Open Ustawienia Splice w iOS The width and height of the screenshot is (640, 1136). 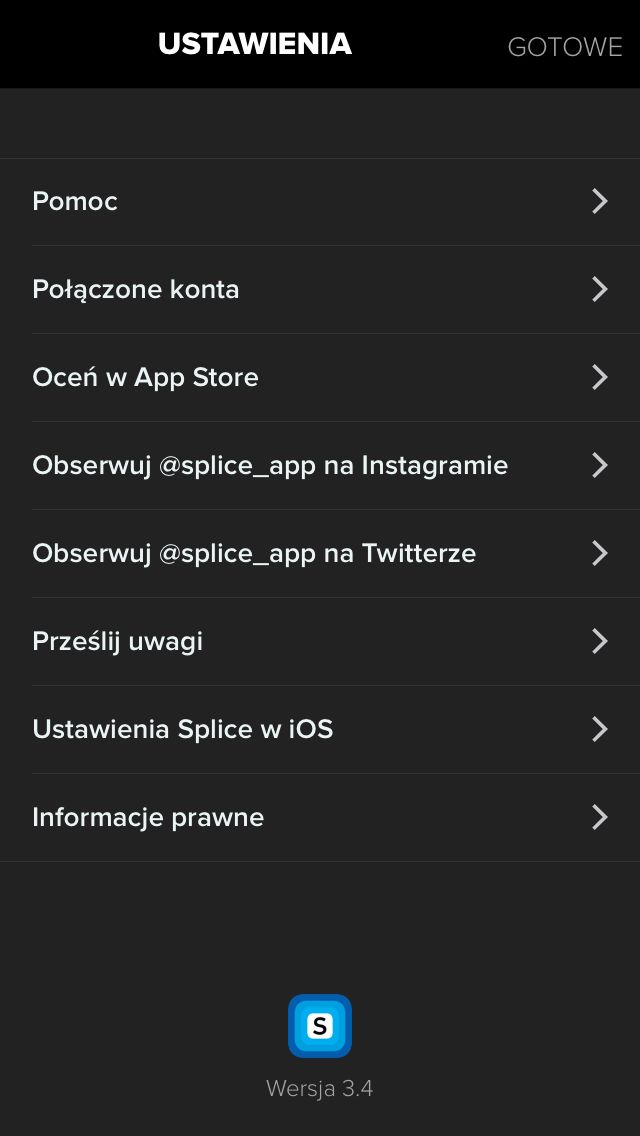point(320,730)
